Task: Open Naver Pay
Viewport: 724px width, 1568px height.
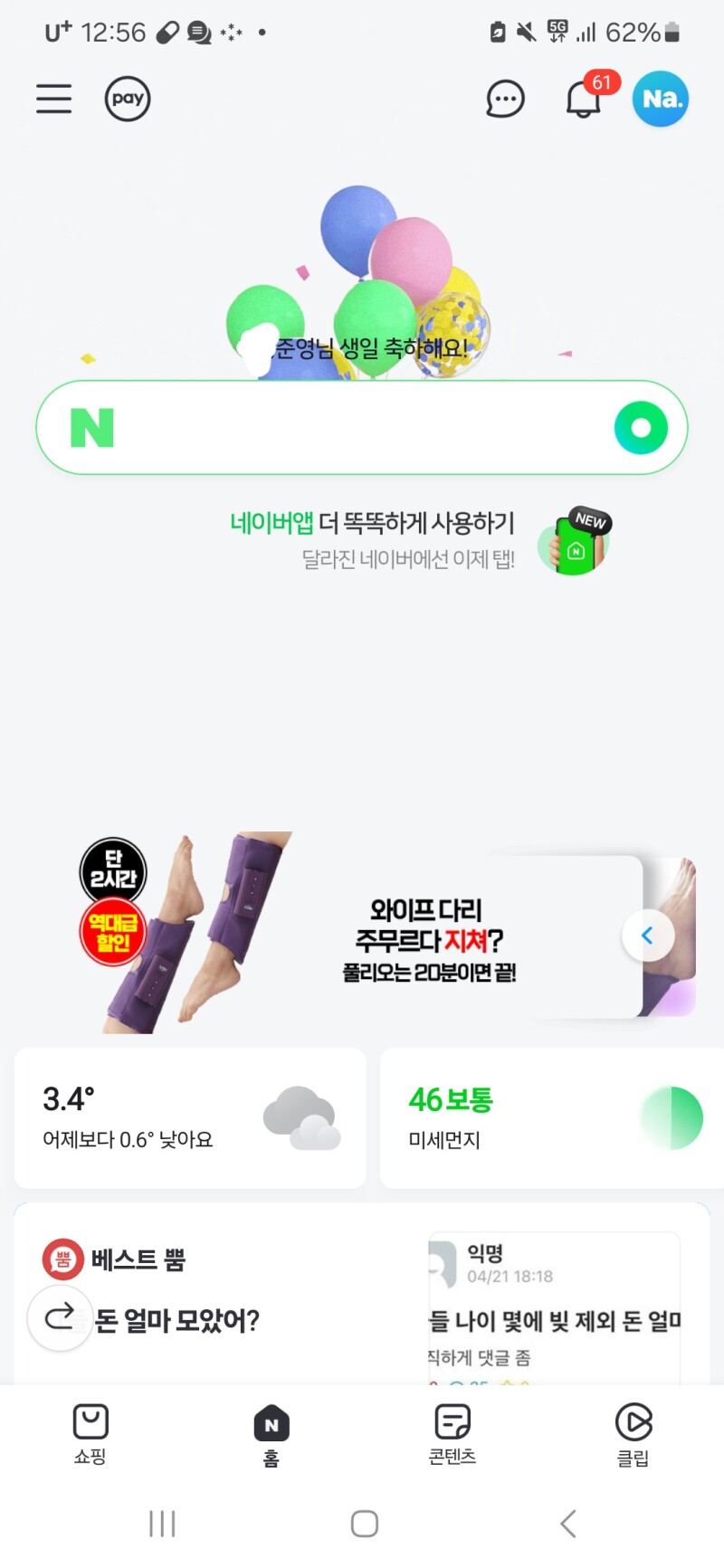Action: coord(128,99)
